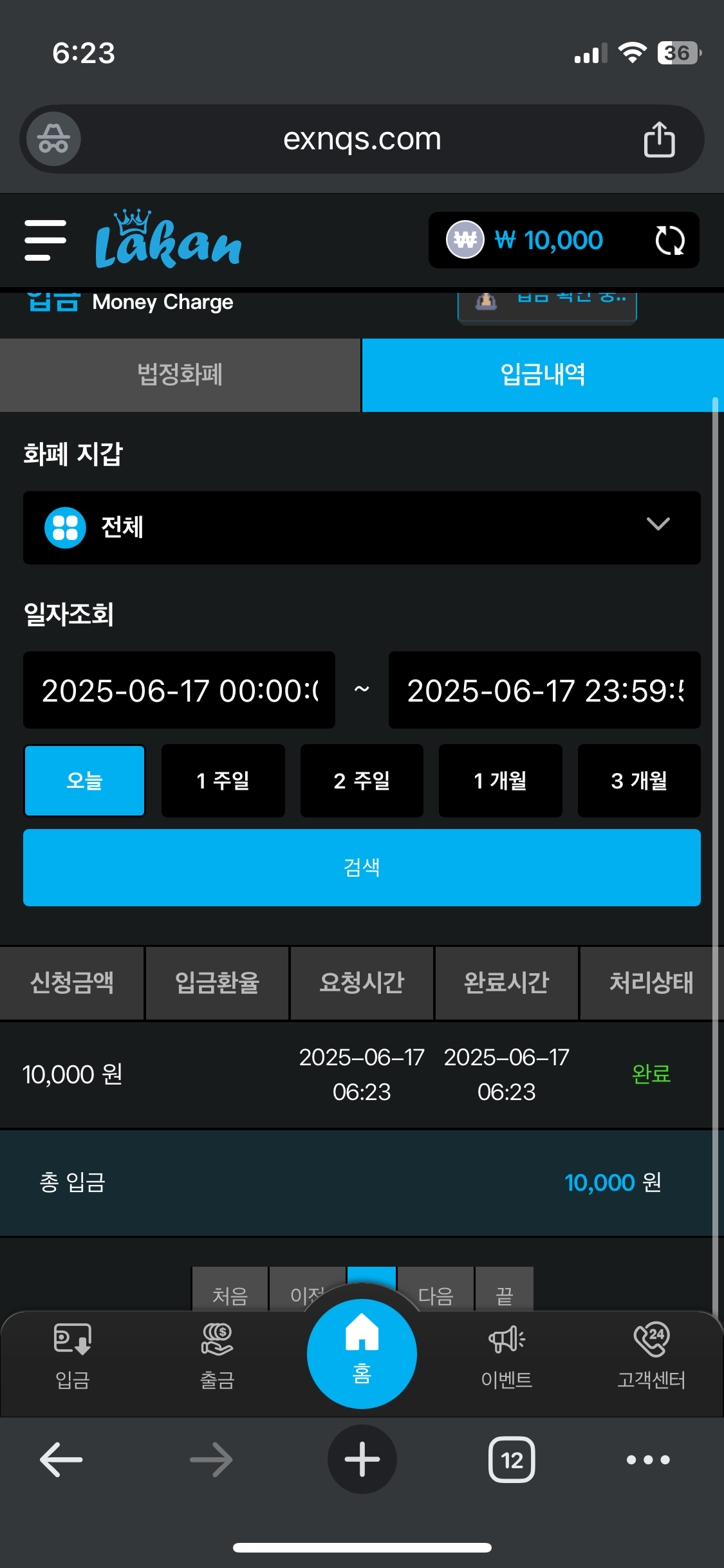Choose the 오늘 date range
Screen dimensions: 724x1568
coord(84,781)
